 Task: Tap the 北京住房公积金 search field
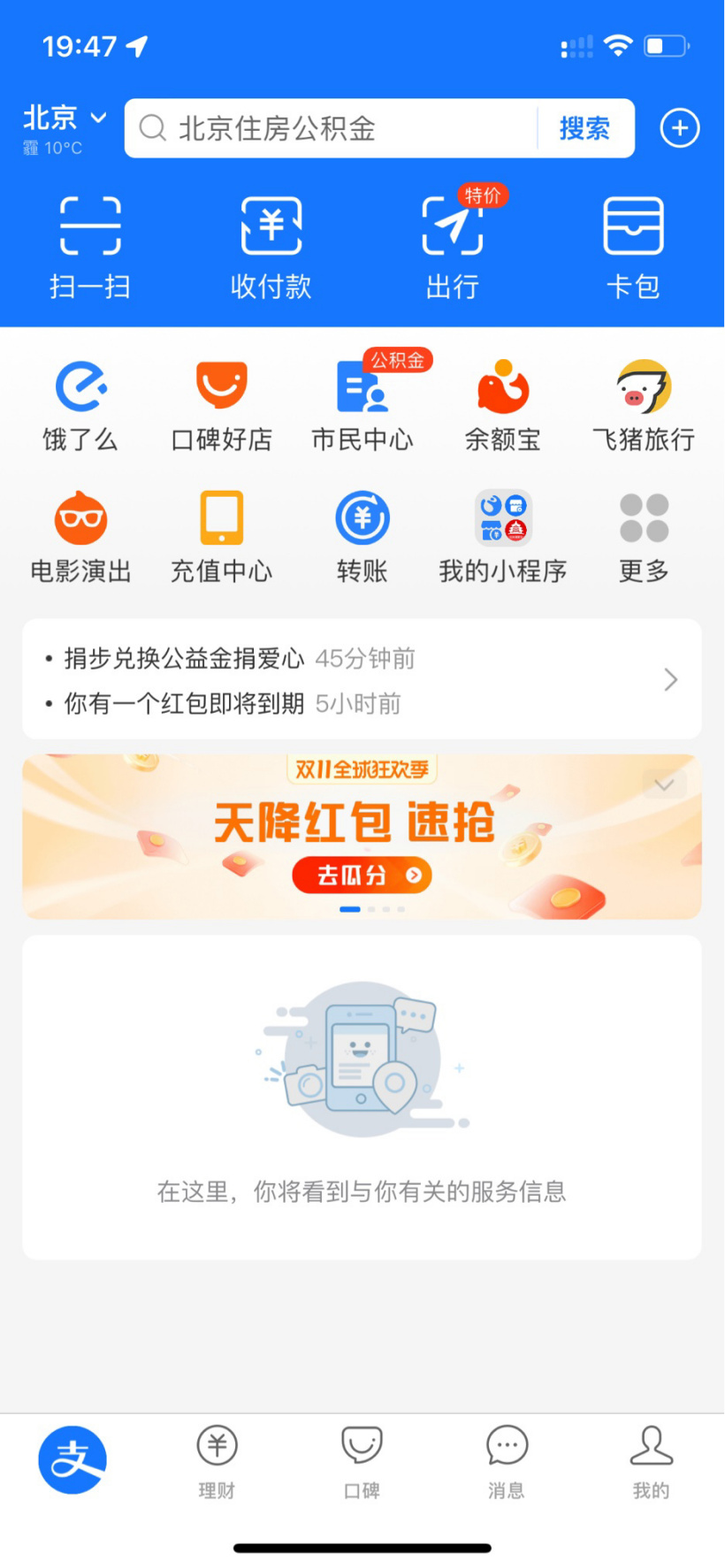click(x=336, y=129)
